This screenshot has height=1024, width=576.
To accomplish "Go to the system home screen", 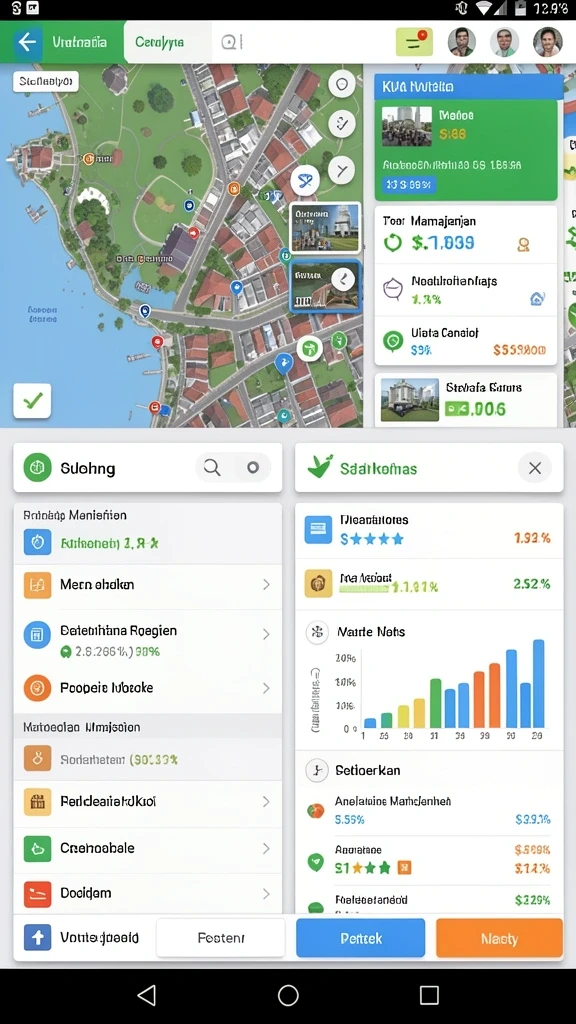I will coord(288,995).
